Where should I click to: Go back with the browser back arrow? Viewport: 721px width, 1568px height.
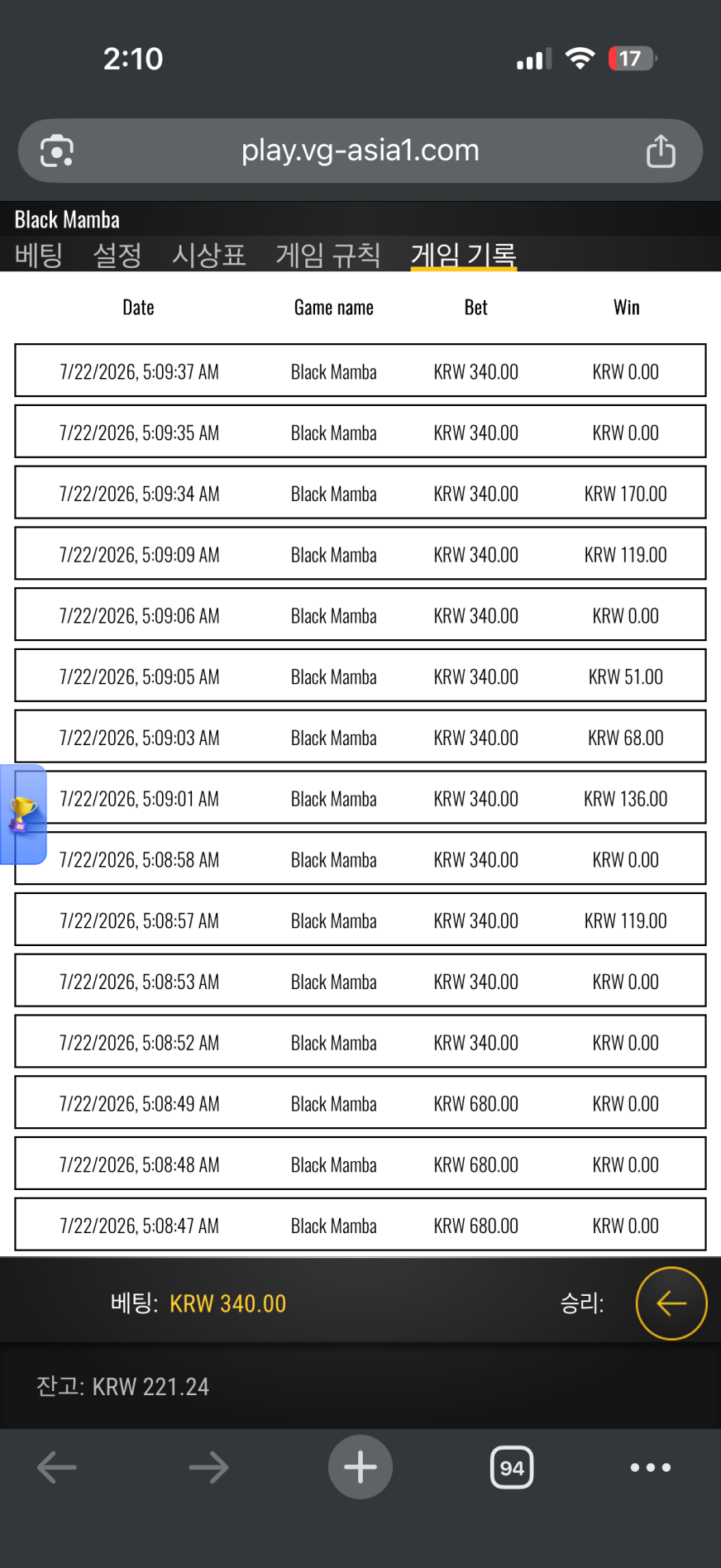point(57,1468)
